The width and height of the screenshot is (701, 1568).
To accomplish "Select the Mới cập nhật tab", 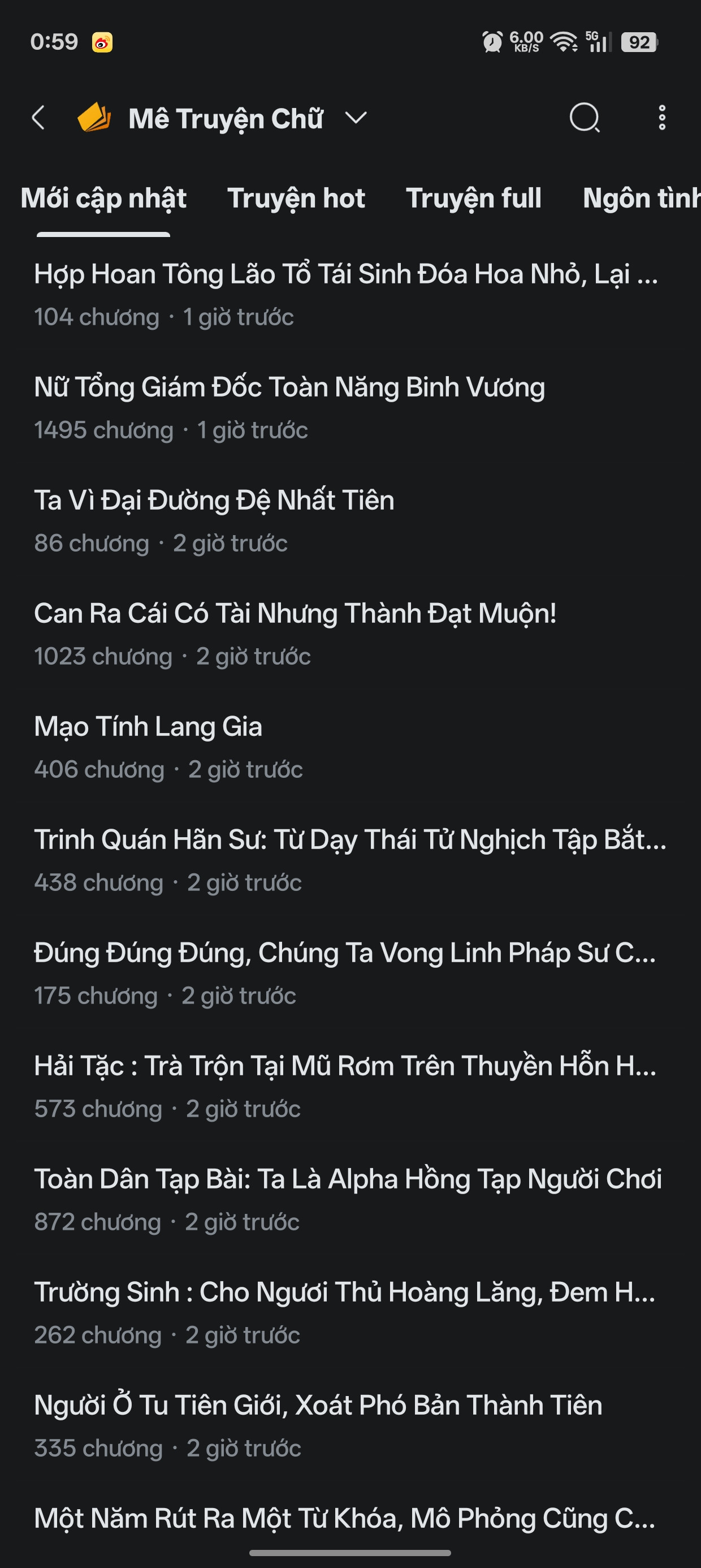I will (103, 199).
